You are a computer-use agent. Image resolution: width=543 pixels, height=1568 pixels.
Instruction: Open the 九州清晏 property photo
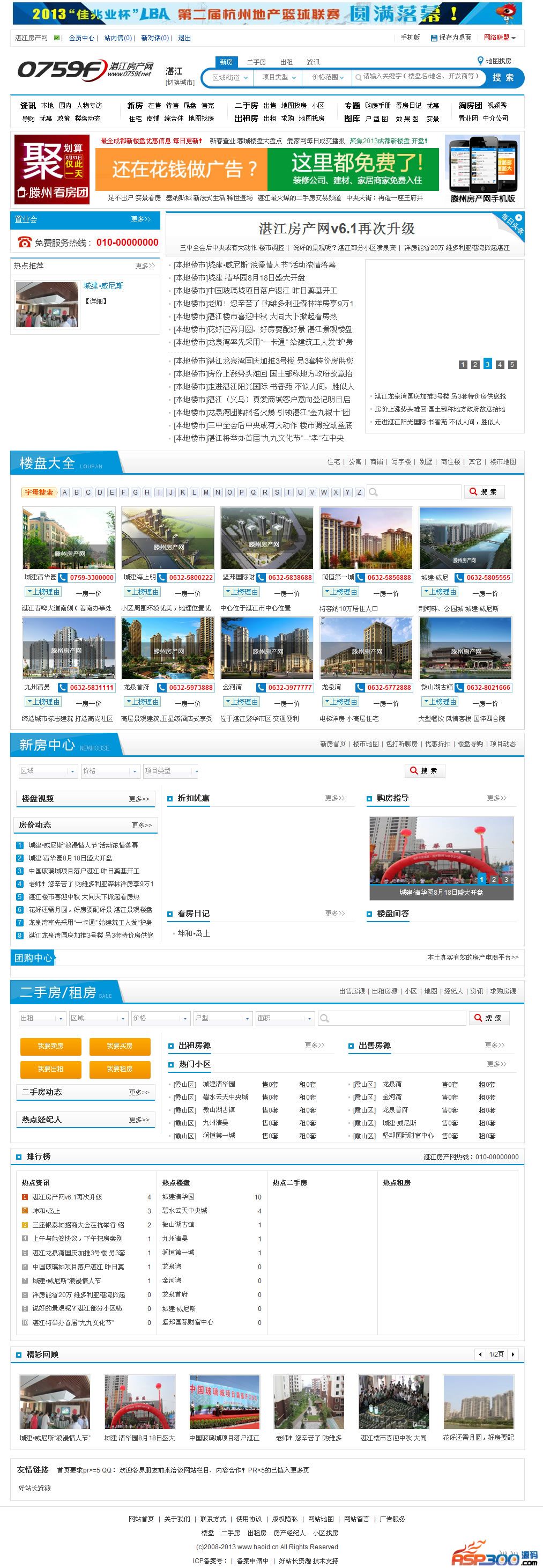coord(68,648)
